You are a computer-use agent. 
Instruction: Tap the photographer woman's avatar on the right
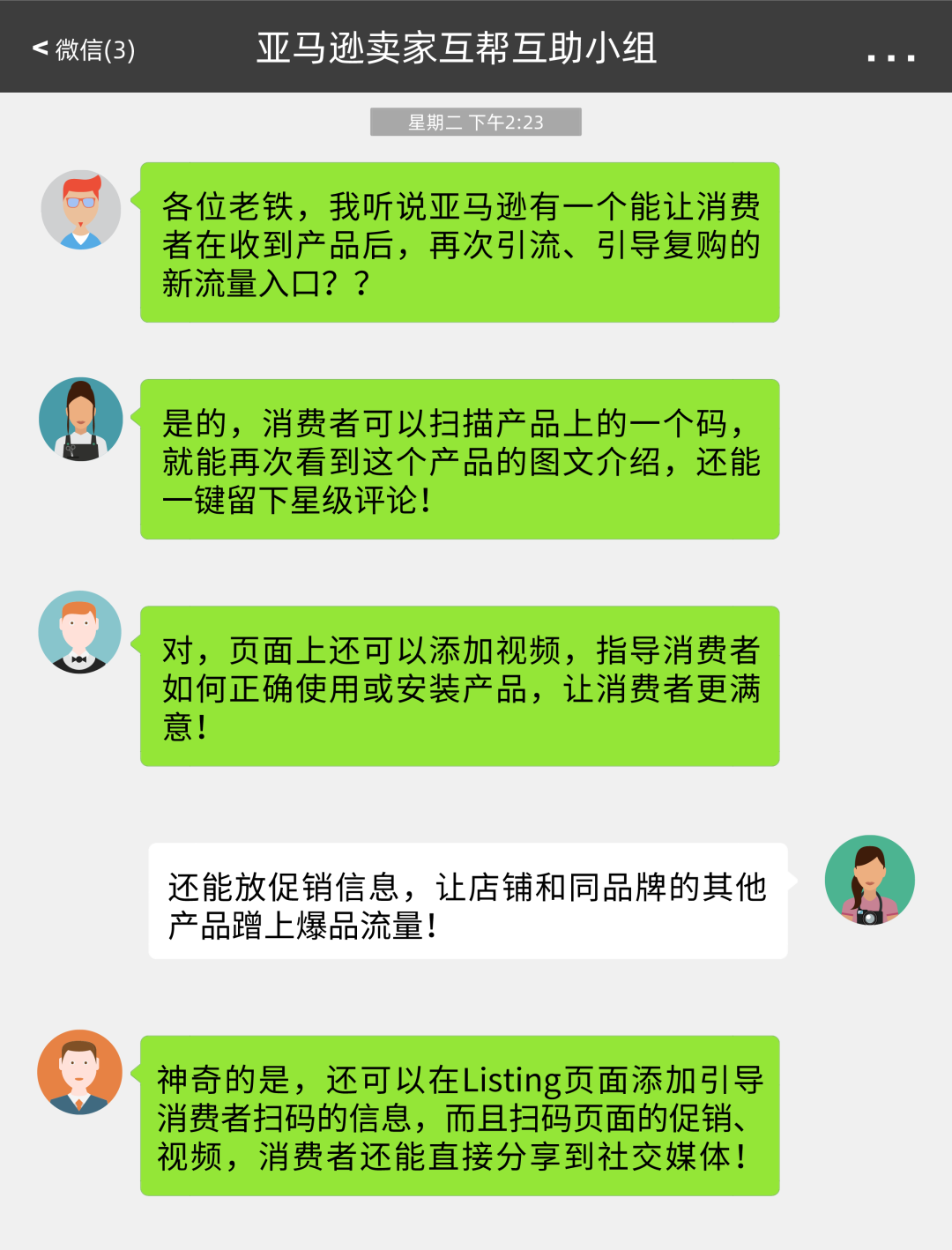click(871, 878)
